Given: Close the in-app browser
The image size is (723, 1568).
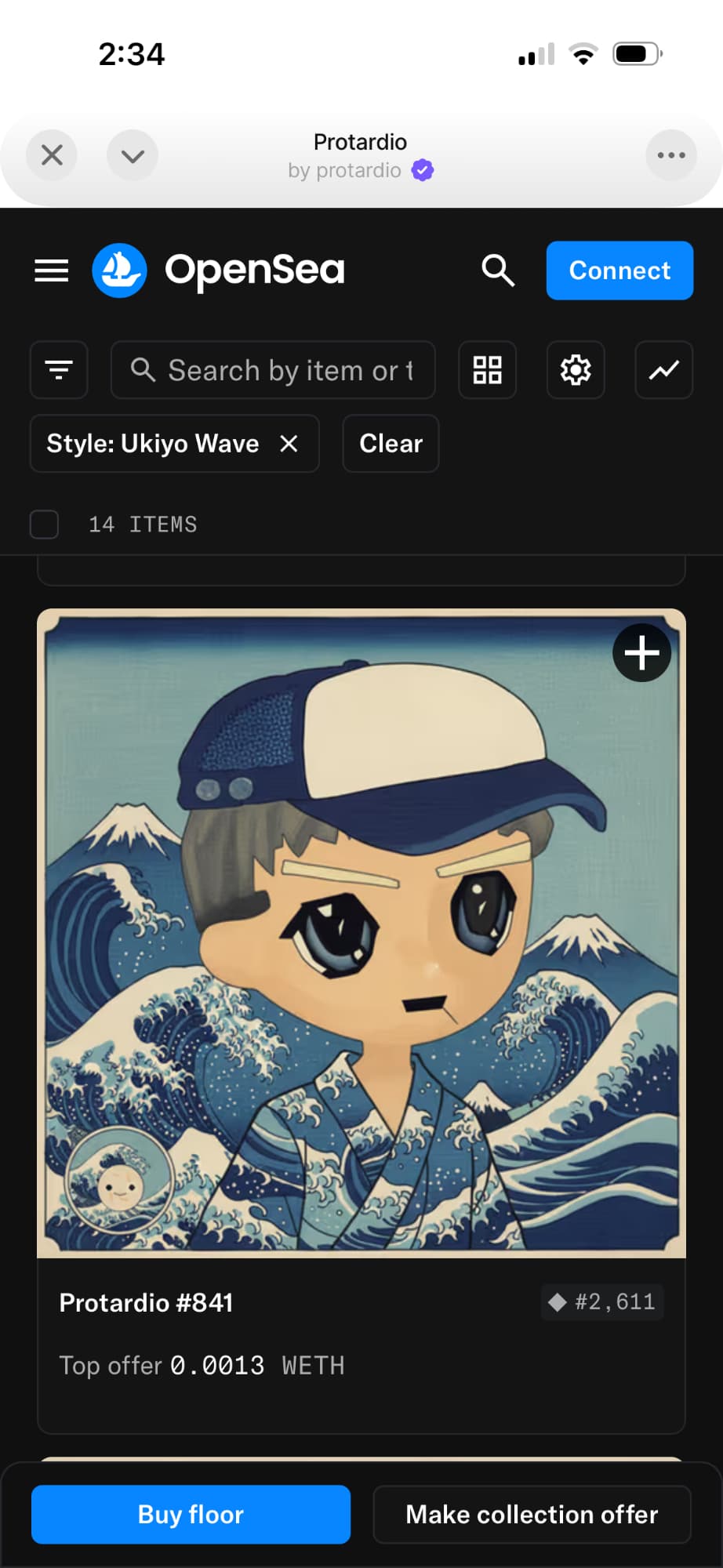Looking at the screenshot, I should pyautogui.click(x=52, y=155).
